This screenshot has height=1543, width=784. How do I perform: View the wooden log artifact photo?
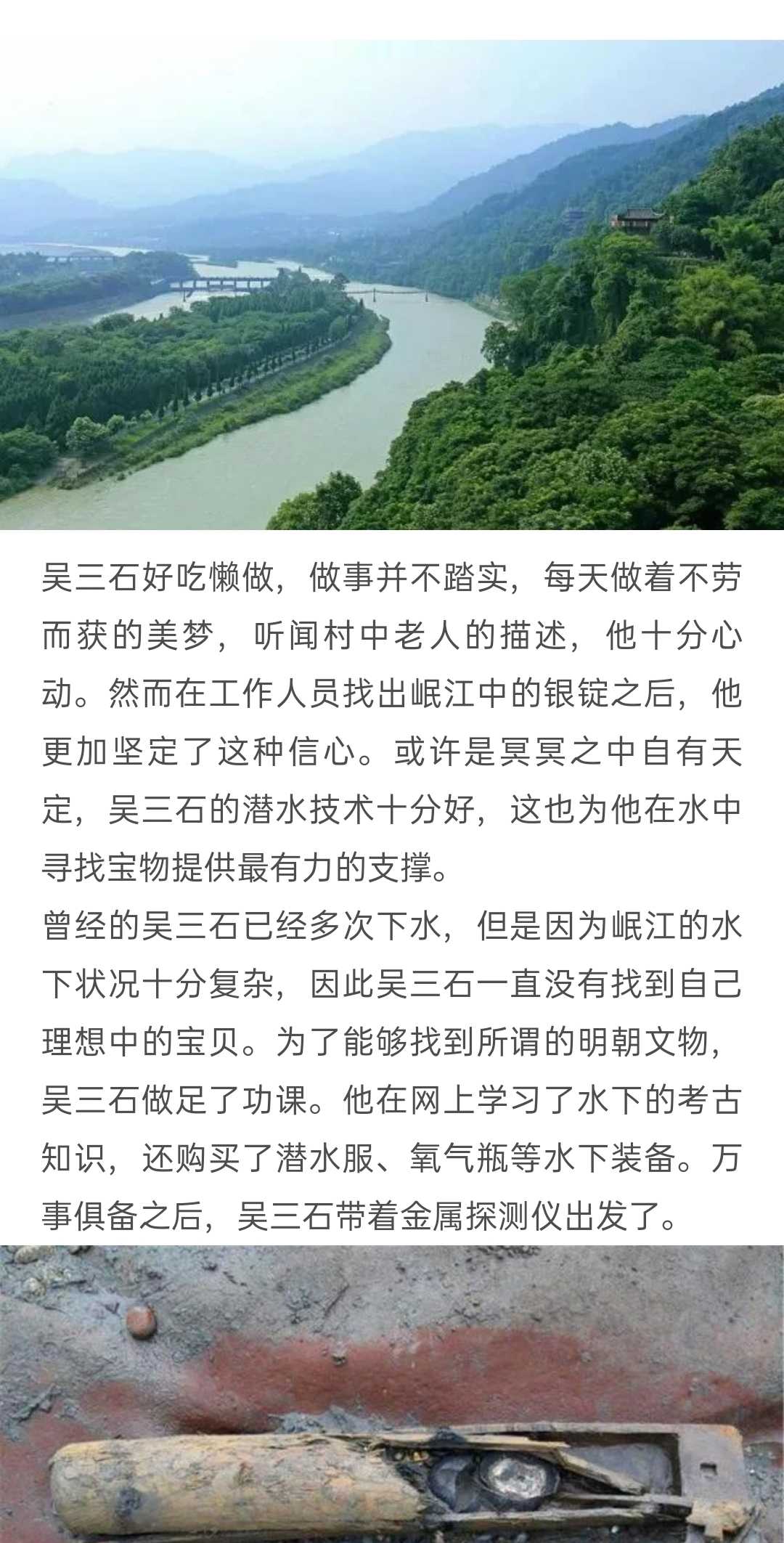click(x=392, y=1394)
